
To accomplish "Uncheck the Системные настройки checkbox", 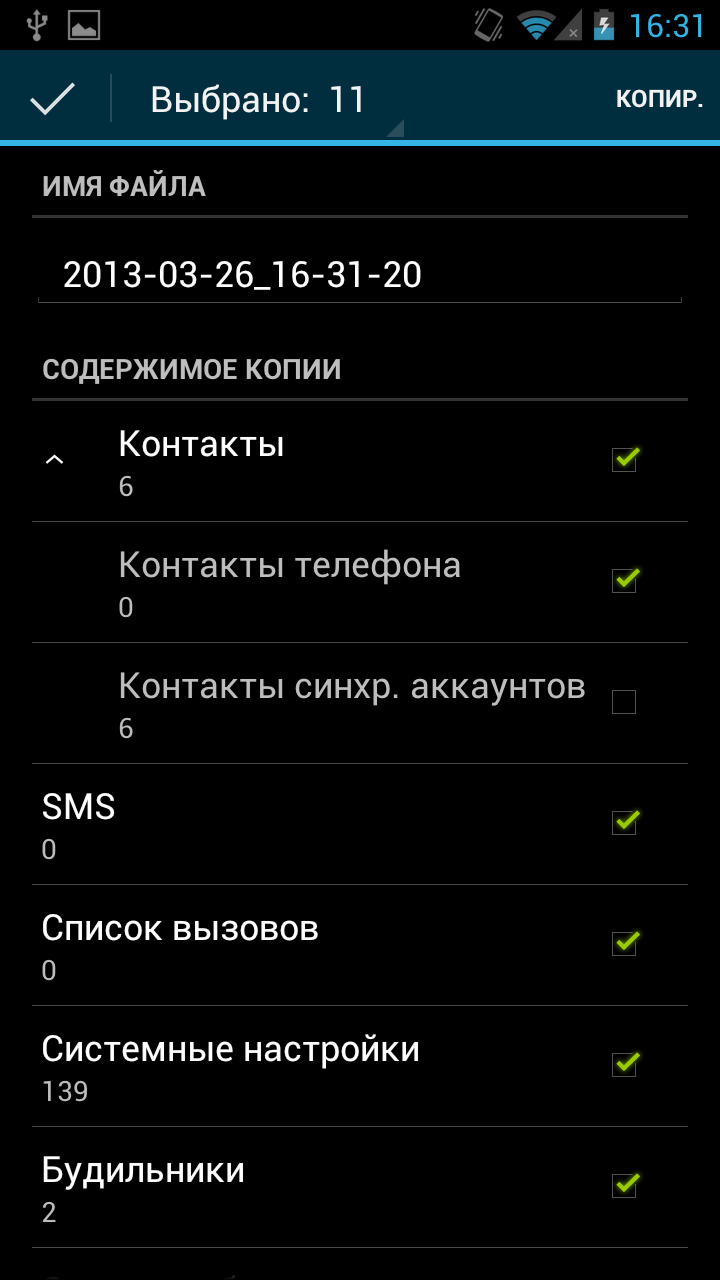I will (624, 1065).
